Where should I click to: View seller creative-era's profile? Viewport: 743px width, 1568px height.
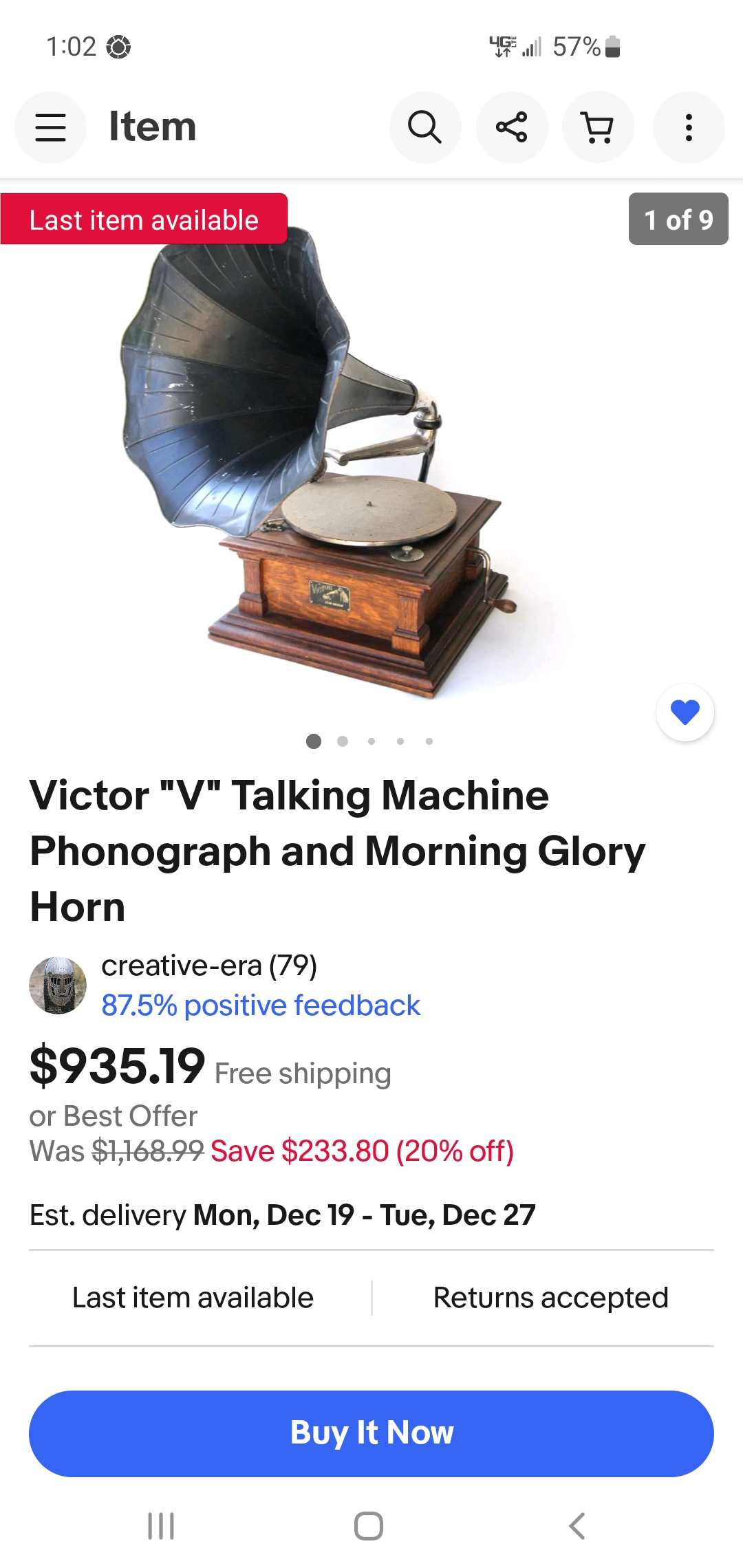pos(208,966)
